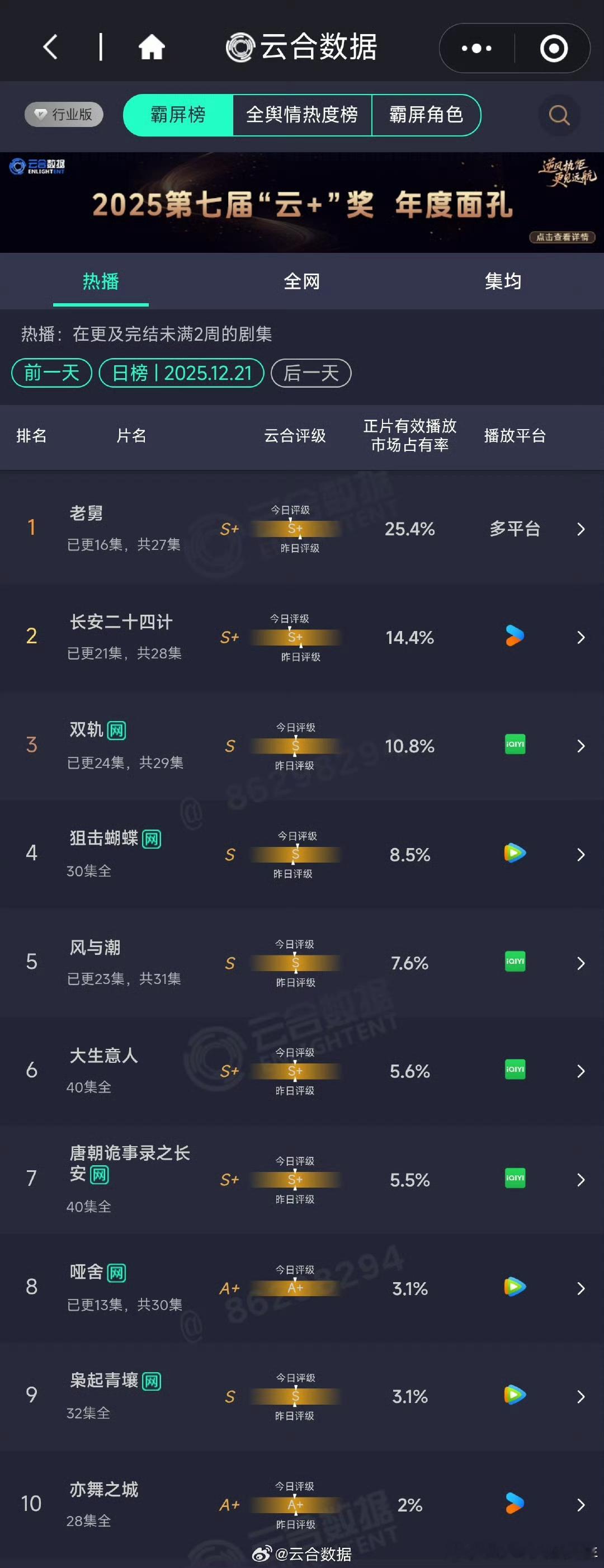Tap the three-dots more options icon

point(477,48)
